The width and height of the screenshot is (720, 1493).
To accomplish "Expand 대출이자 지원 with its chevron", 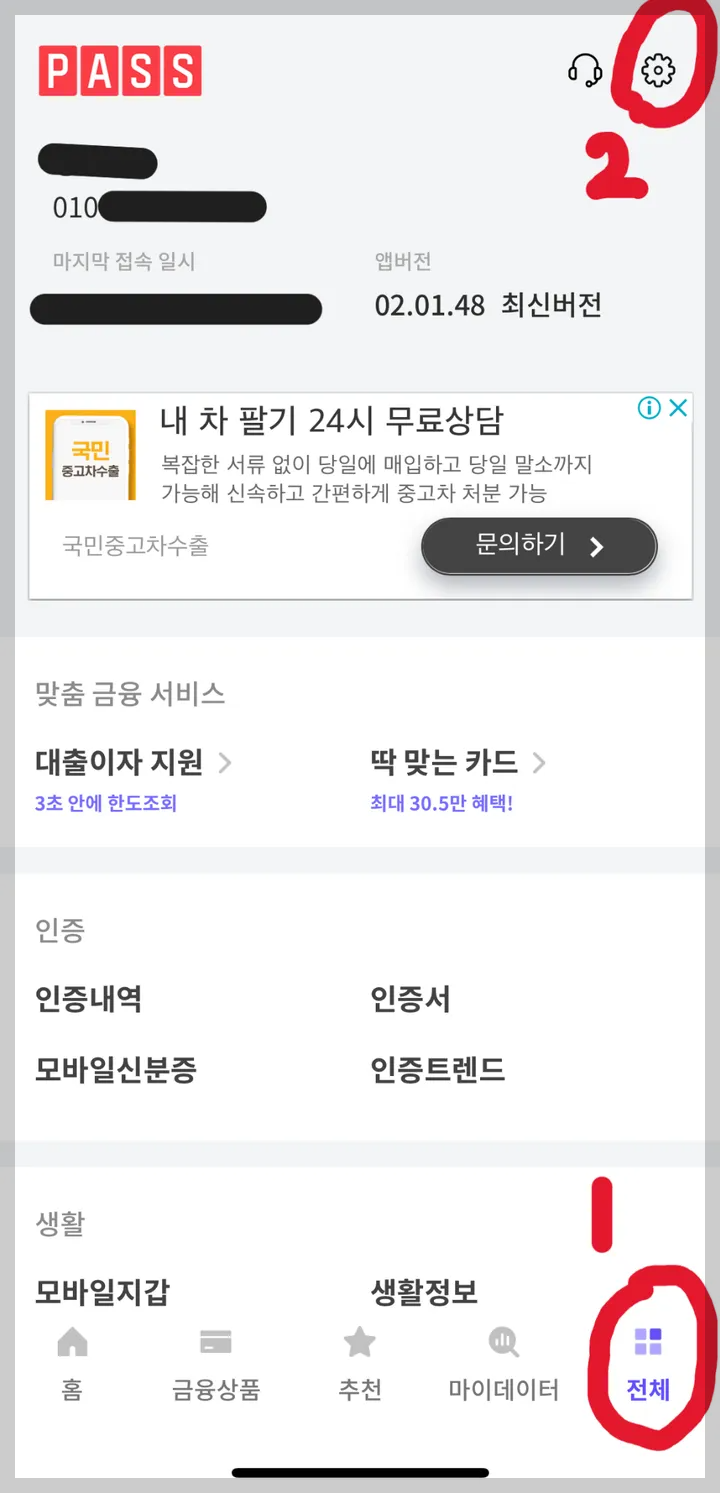I will (x=228, y=762).
